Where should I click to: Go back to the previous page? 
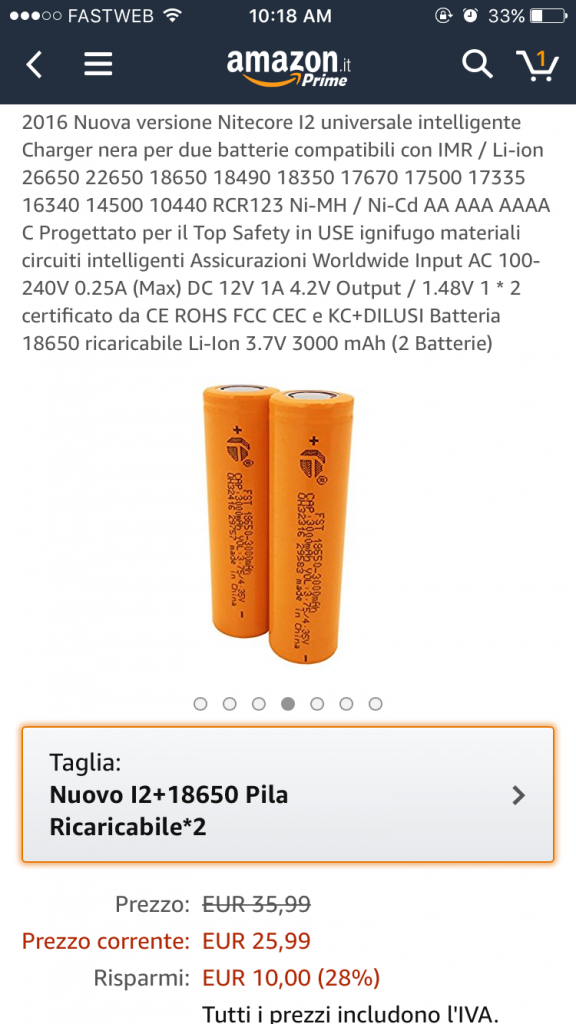point(34,65)
